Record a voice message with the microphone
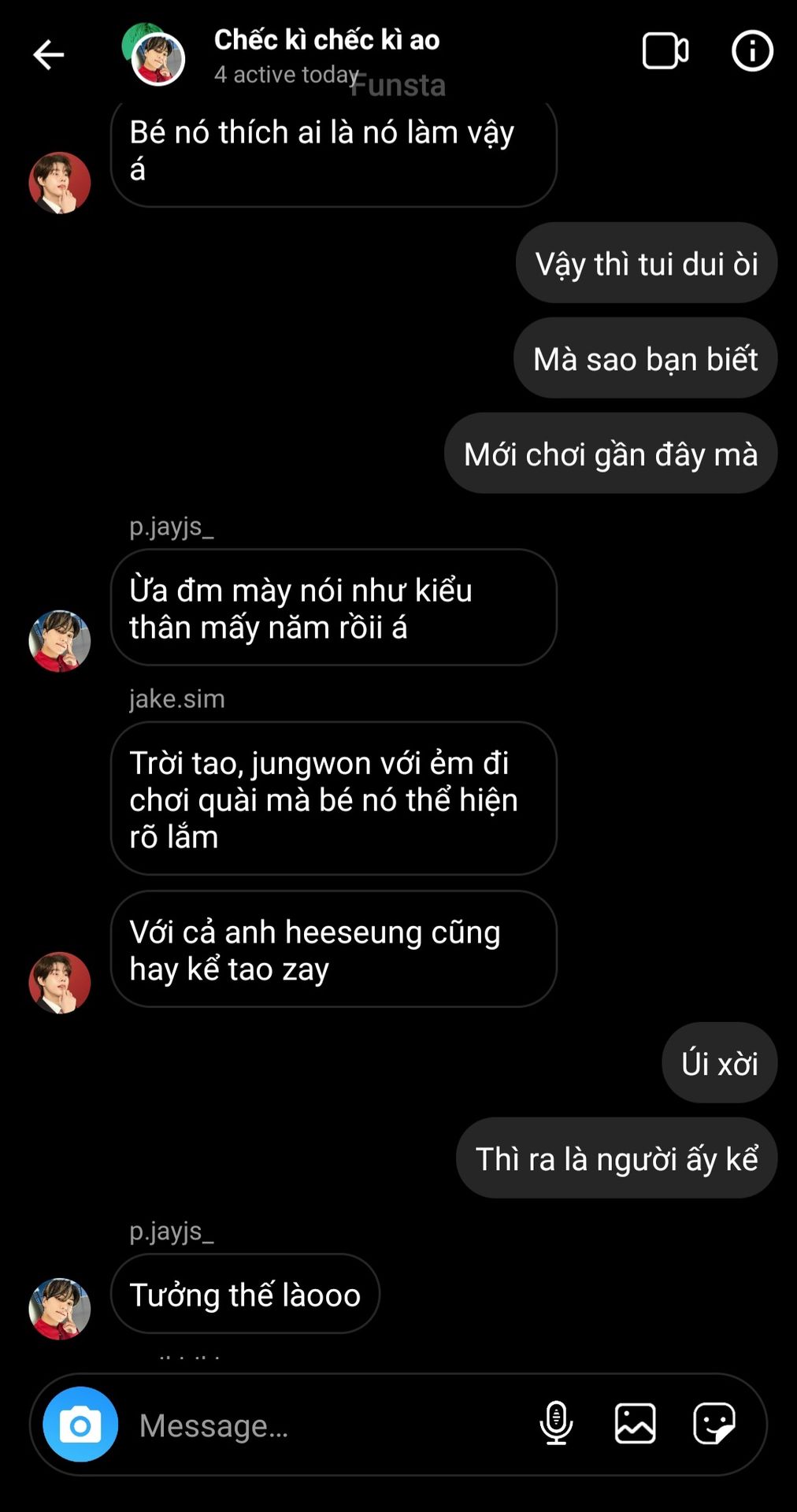This screenshot has height=1512, width=797. (x=556, y=1424)
